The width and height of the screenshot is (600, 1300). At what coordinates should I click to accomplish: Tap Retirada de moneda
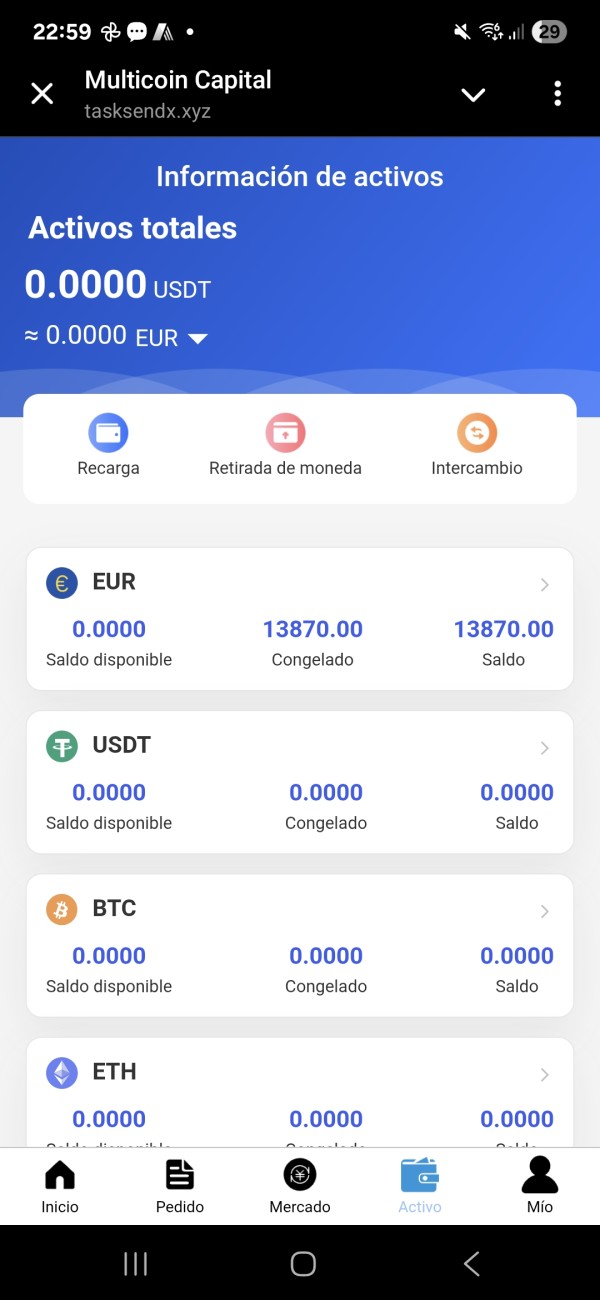[285, 447]
